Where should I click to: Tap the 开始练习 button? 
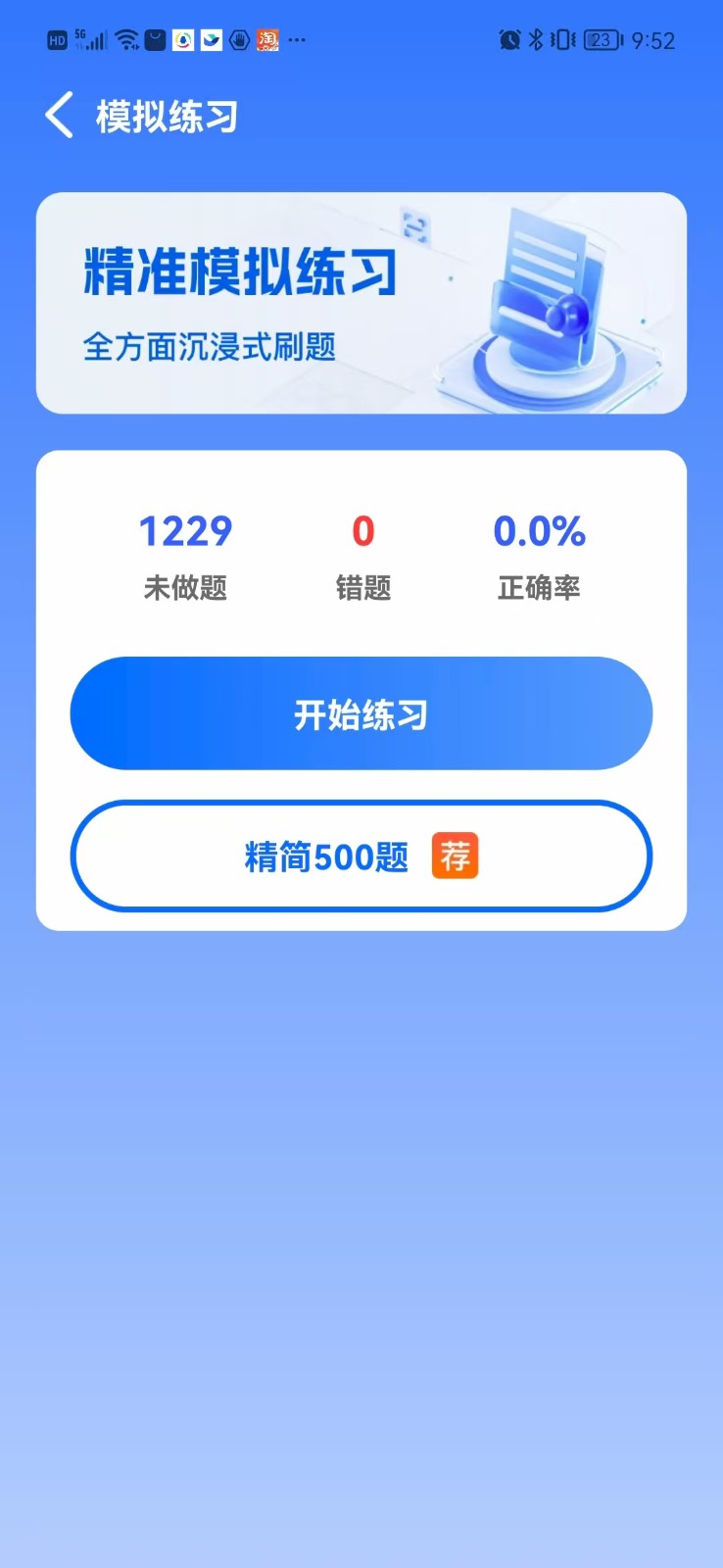pos(361,713)
